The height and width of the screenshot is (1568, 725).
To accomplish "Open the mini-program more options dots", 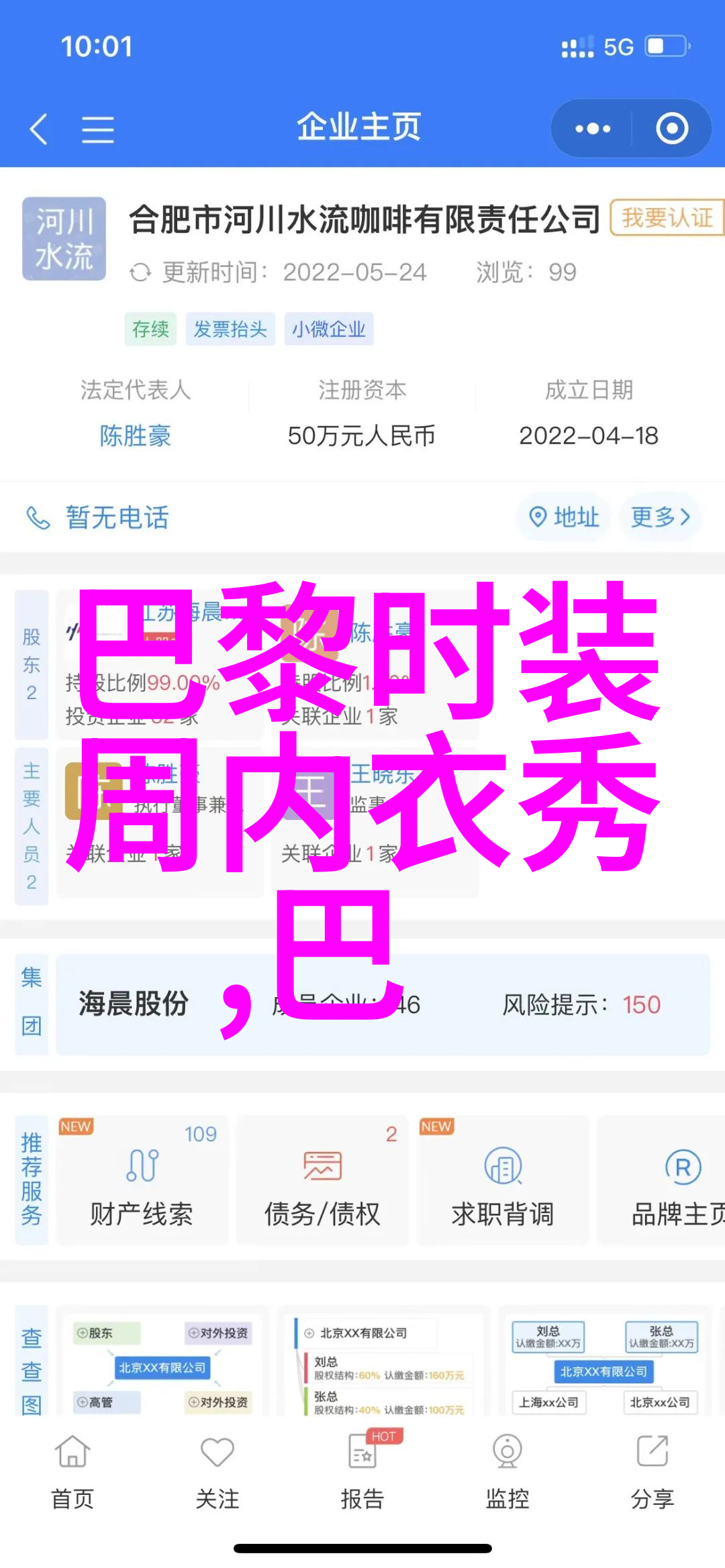I will coord(592,128).
